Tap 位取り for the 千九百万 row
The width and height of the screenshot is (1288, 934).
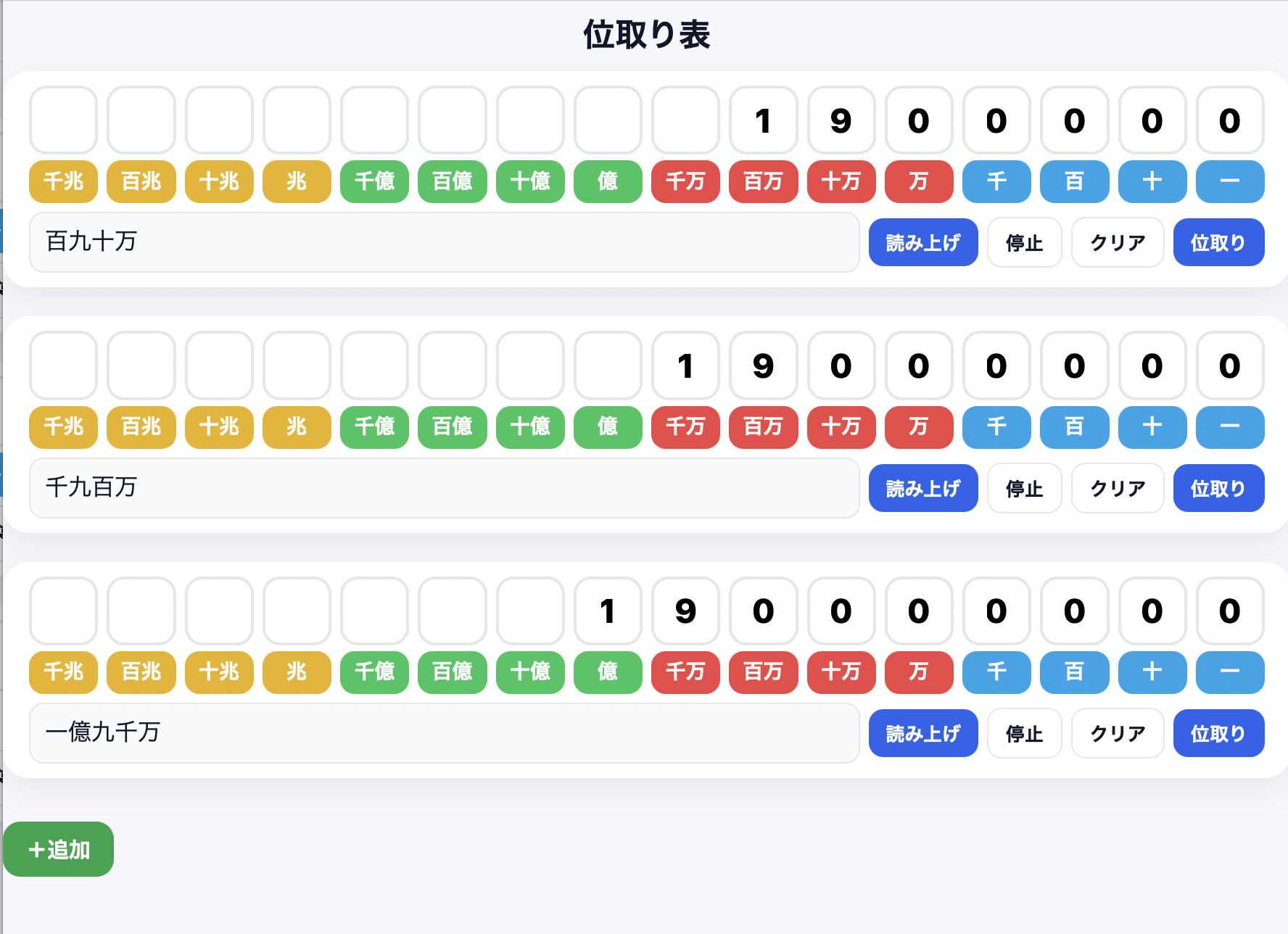(x=1218, y=488)
